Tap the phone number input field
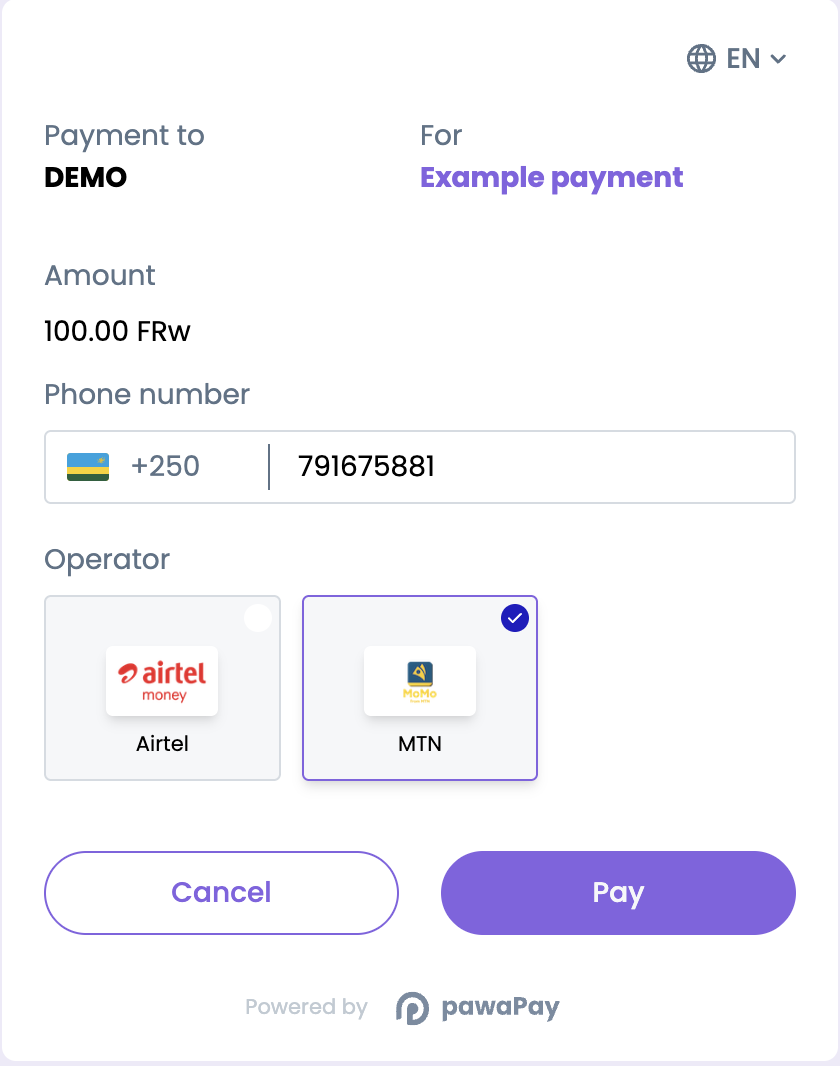 [x=530, y=467]
